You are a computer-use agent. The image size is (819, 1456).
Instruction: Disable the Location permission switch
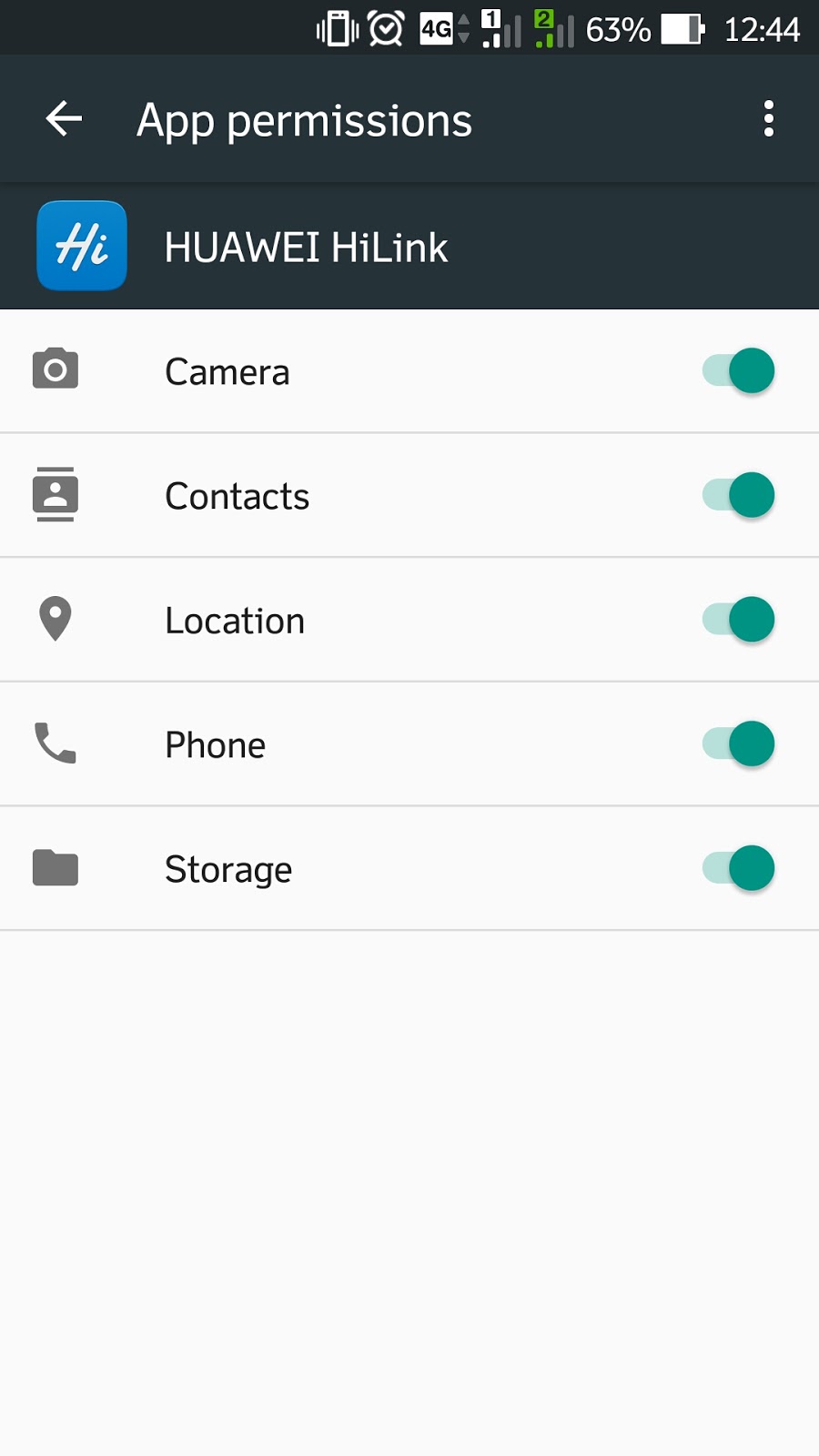[x=737, y=619]
